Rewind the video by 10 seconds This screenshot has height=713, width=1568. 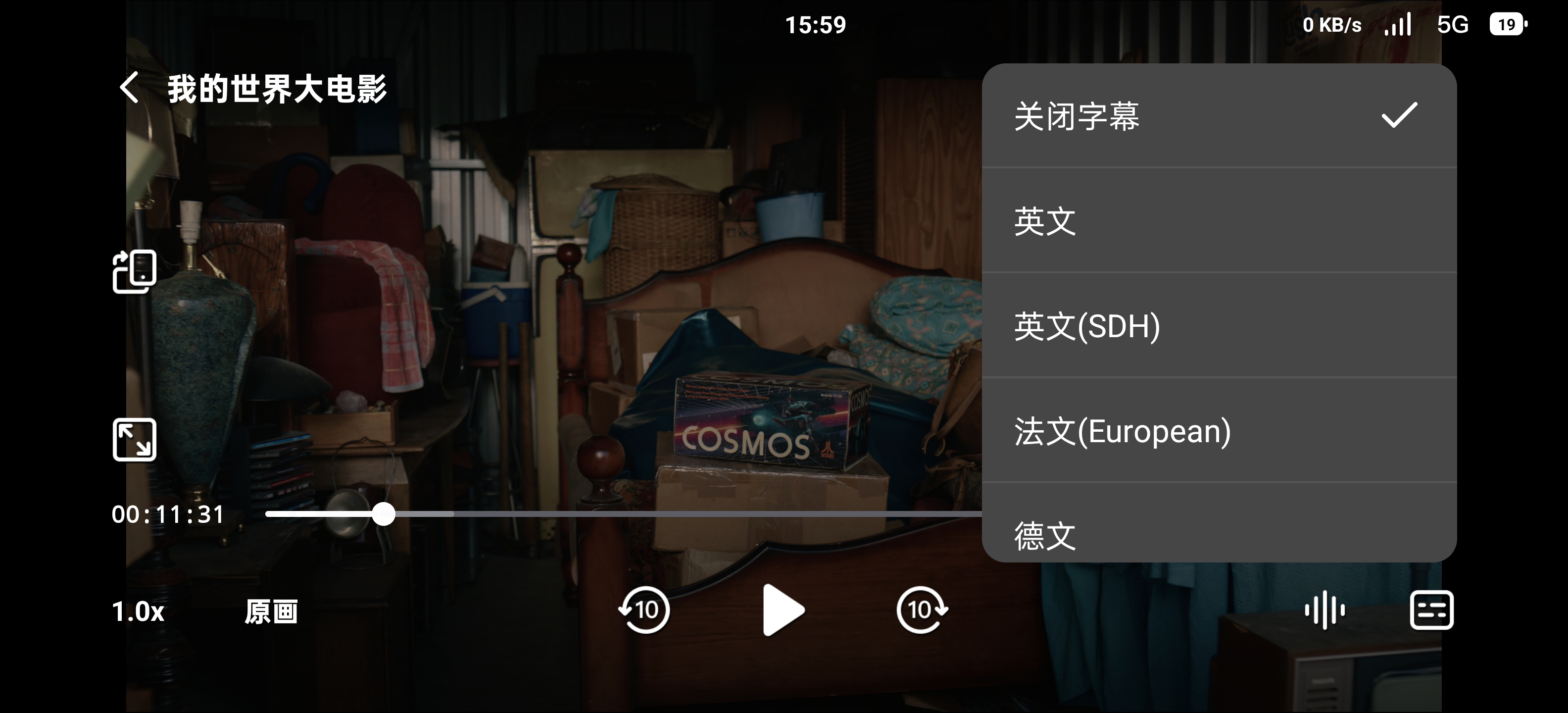[644, 610]
